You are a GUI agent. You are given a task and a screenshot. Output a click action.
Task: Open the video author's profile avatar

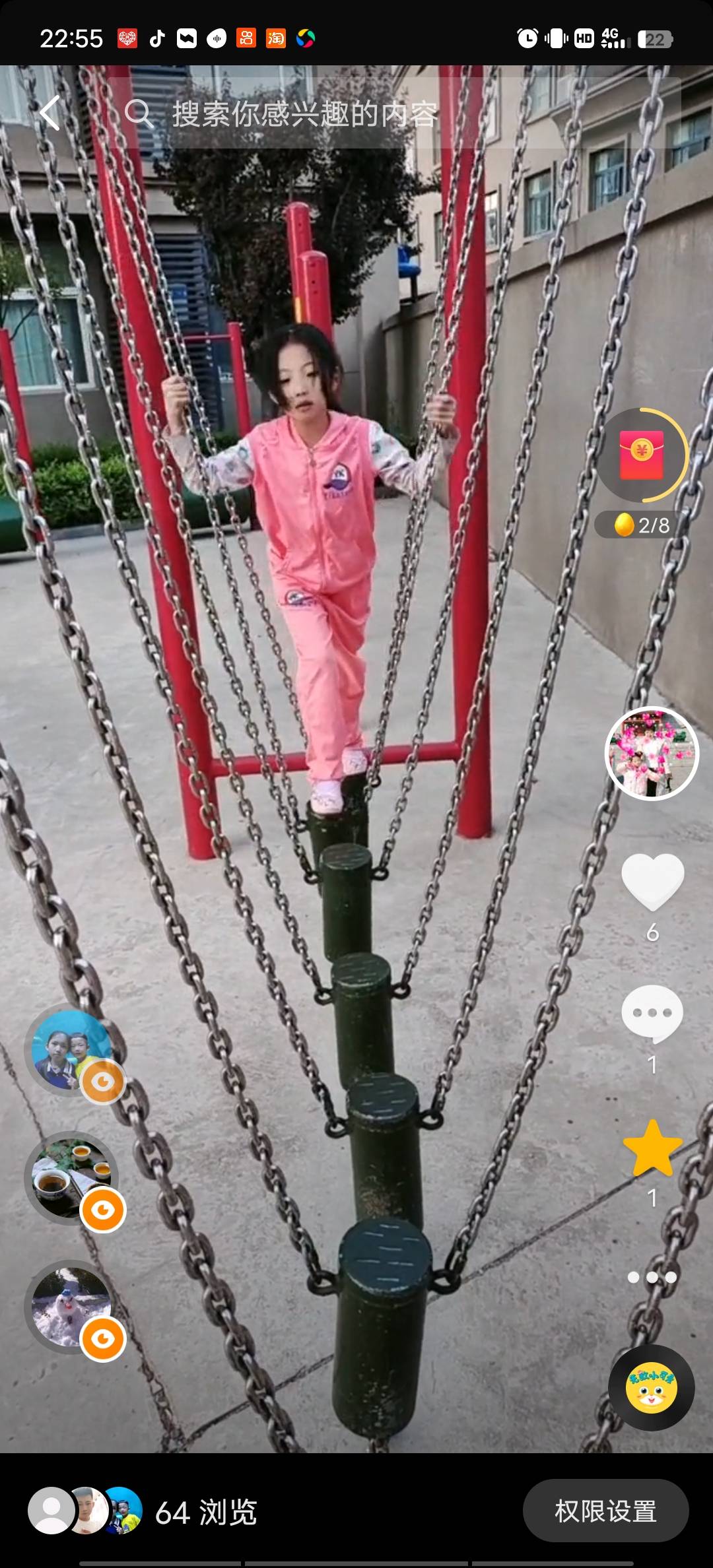(652, 753)
